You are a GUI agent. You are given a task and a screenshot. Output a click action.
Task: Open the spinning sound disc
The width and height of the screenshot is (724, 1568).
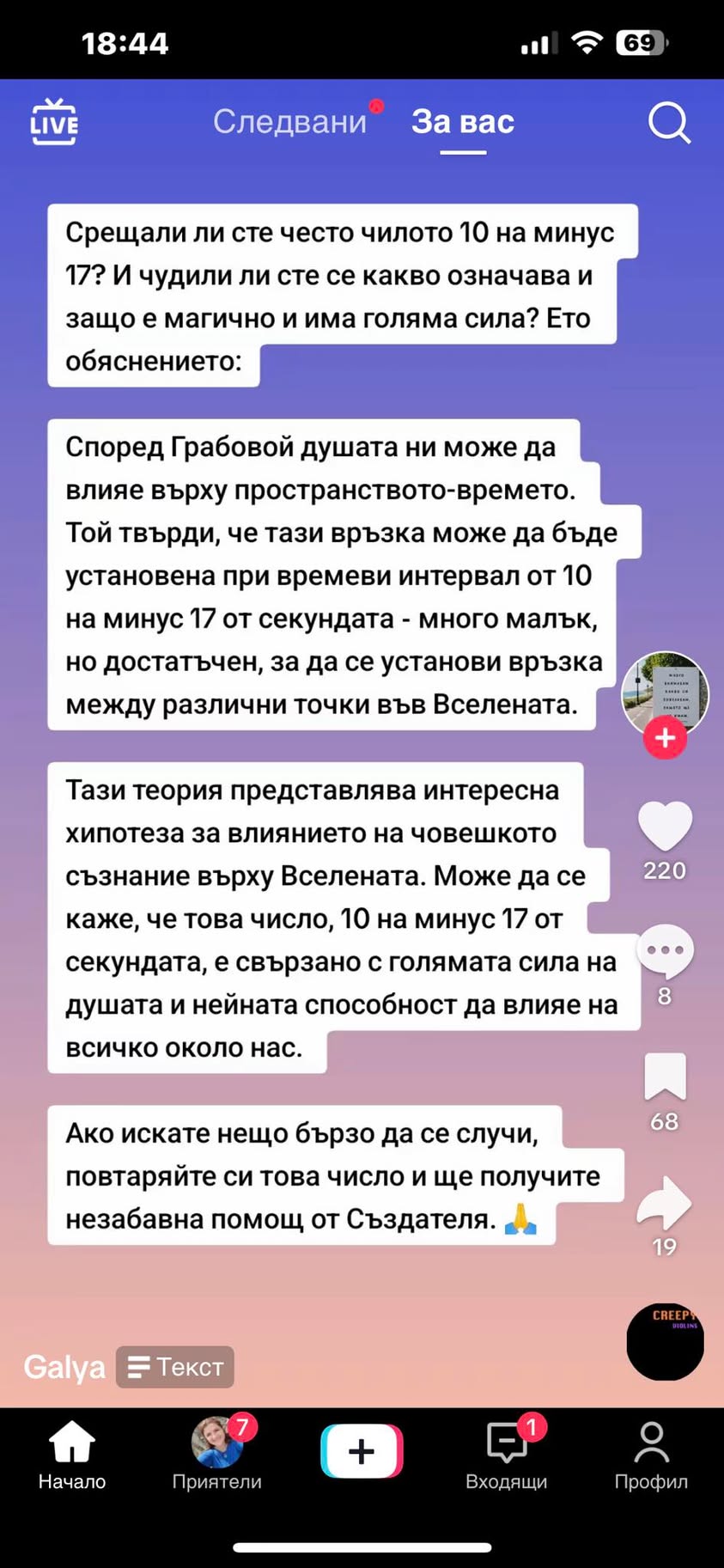coord(665,1341)
